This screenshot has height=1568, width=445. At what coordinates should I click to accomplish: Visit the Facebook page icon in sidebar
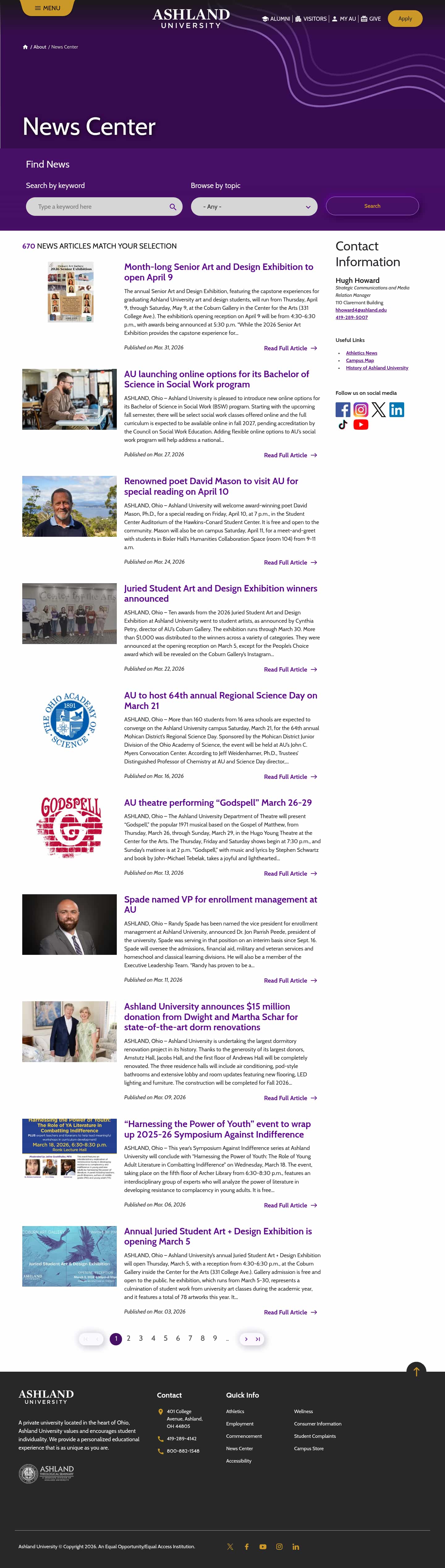[343, 410]
